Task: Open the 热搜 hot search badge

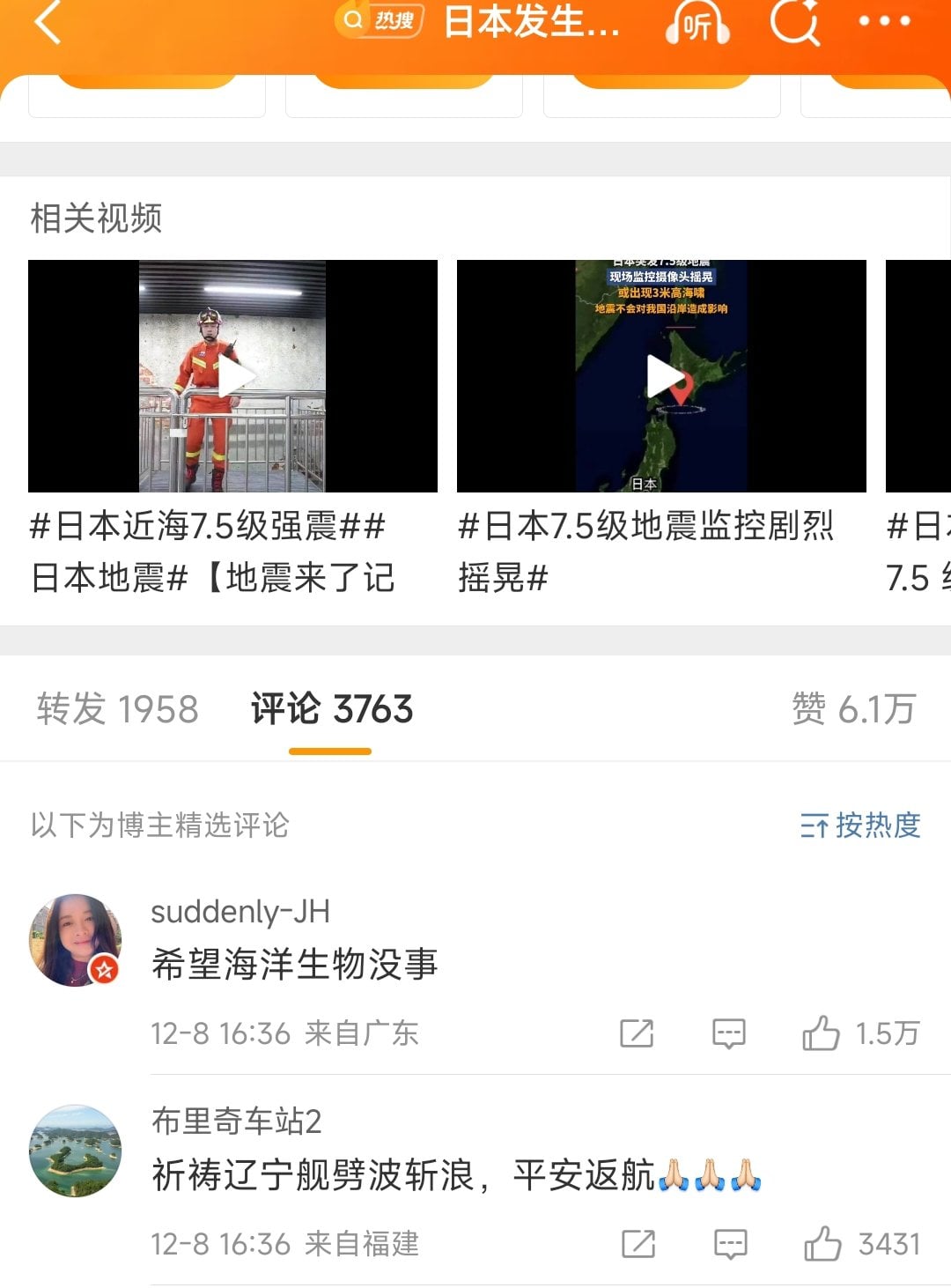Action: point(380,20)
